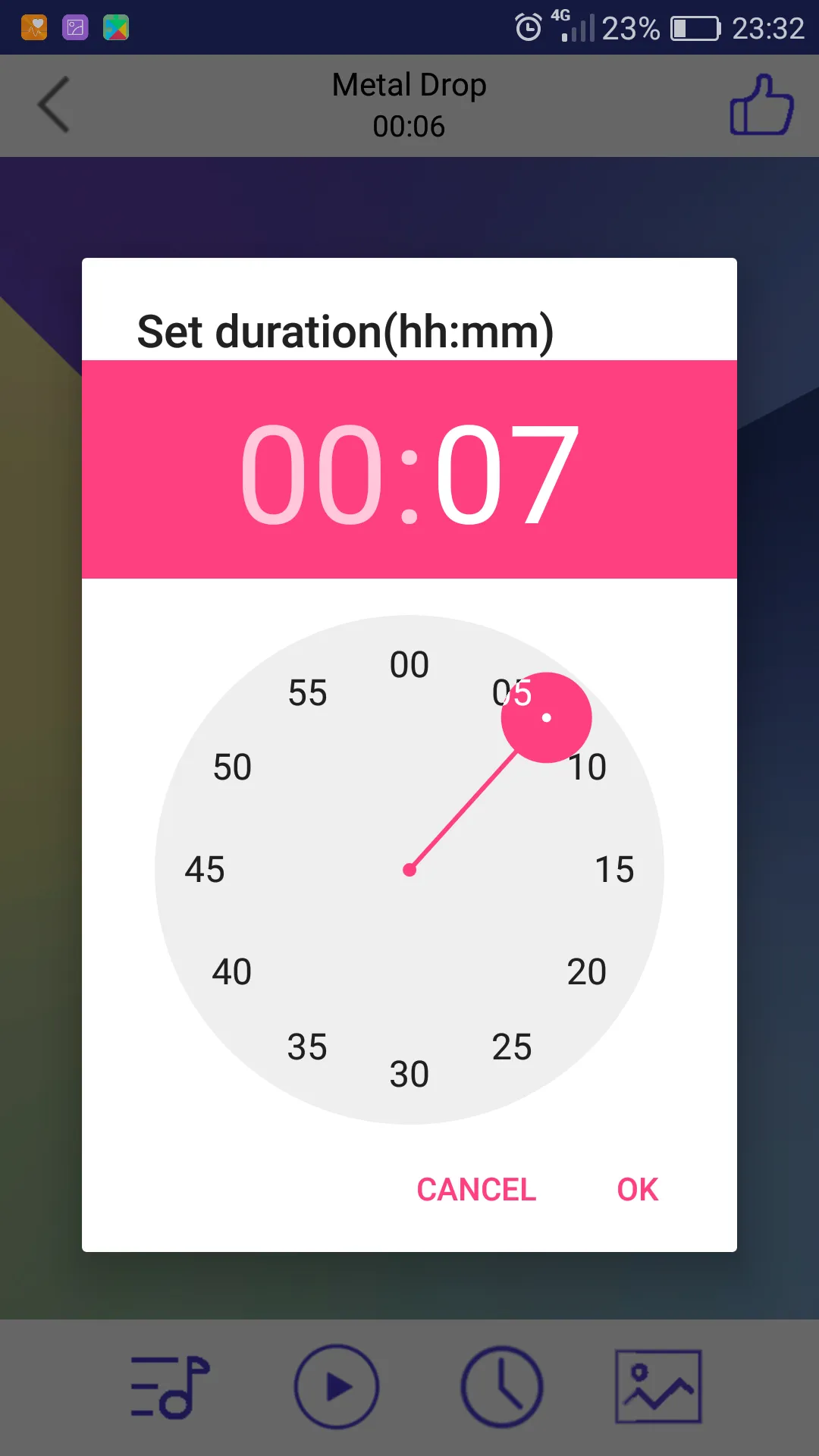Choose 20 minutes on the clock dial
The height and width of the screenshot is (1456, 819).
(587, 972)
